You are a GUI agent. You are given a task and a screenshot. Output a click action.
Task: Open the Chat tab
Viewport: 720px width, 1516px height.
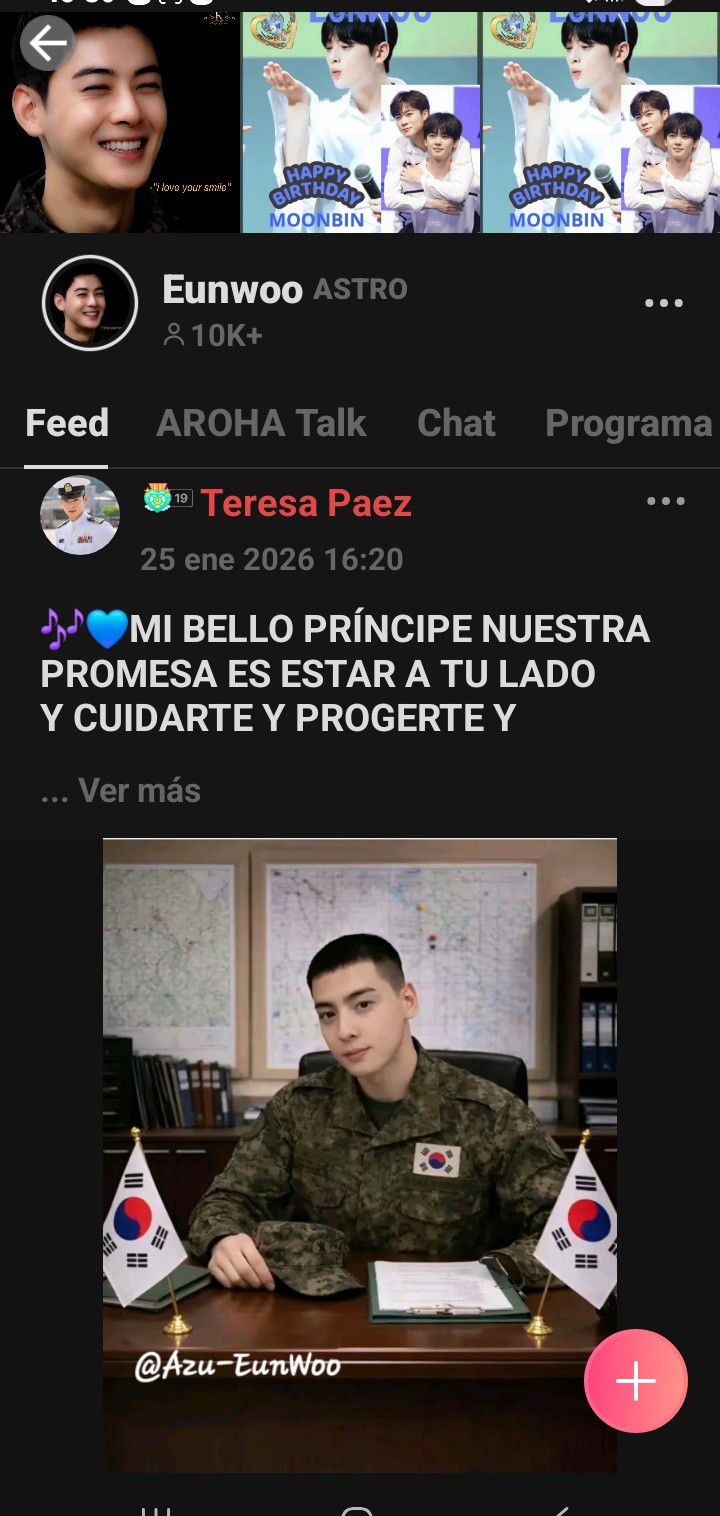(456, 423)
